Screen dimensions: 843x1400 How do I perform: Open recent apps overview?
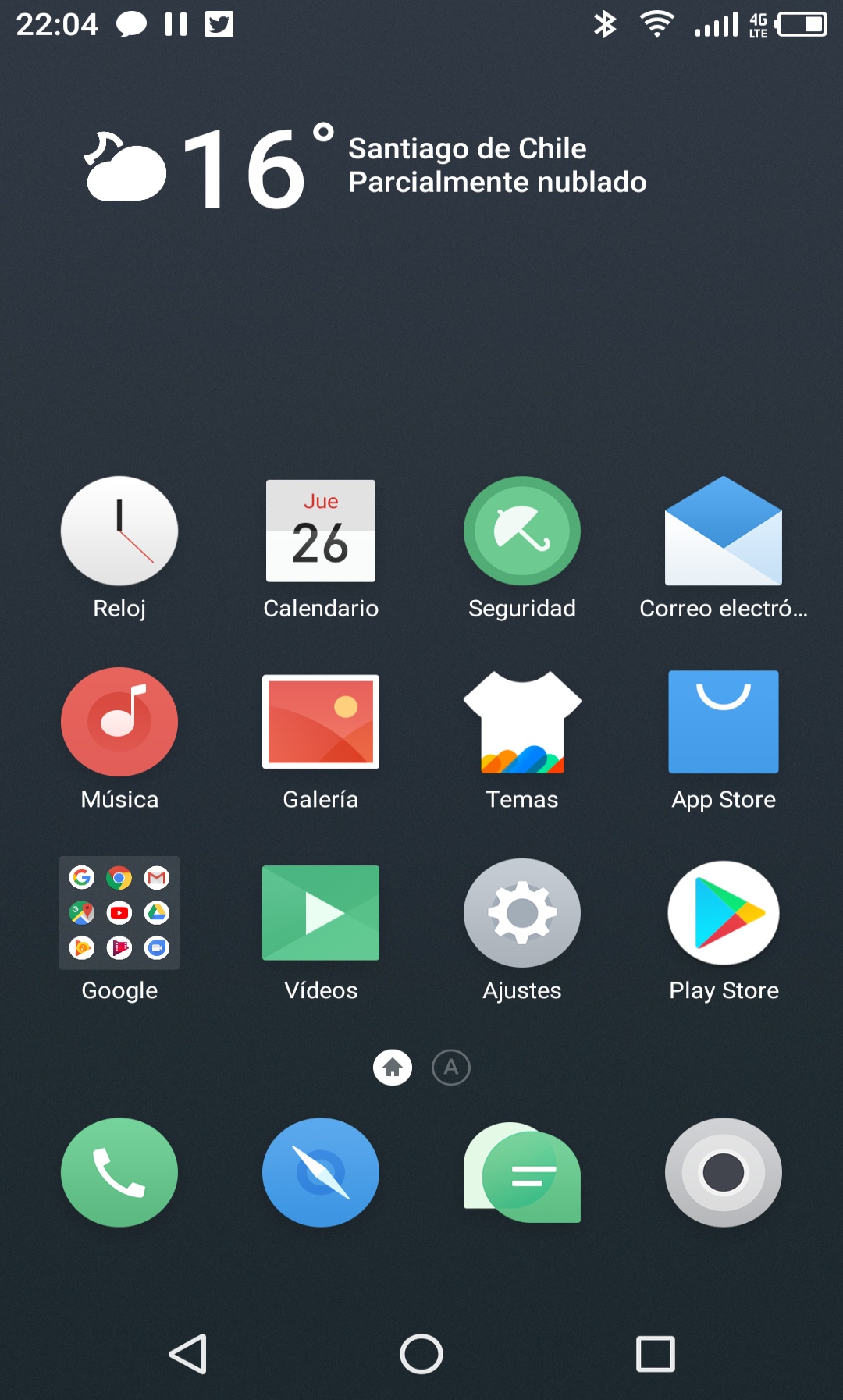tap(656, 1354)
